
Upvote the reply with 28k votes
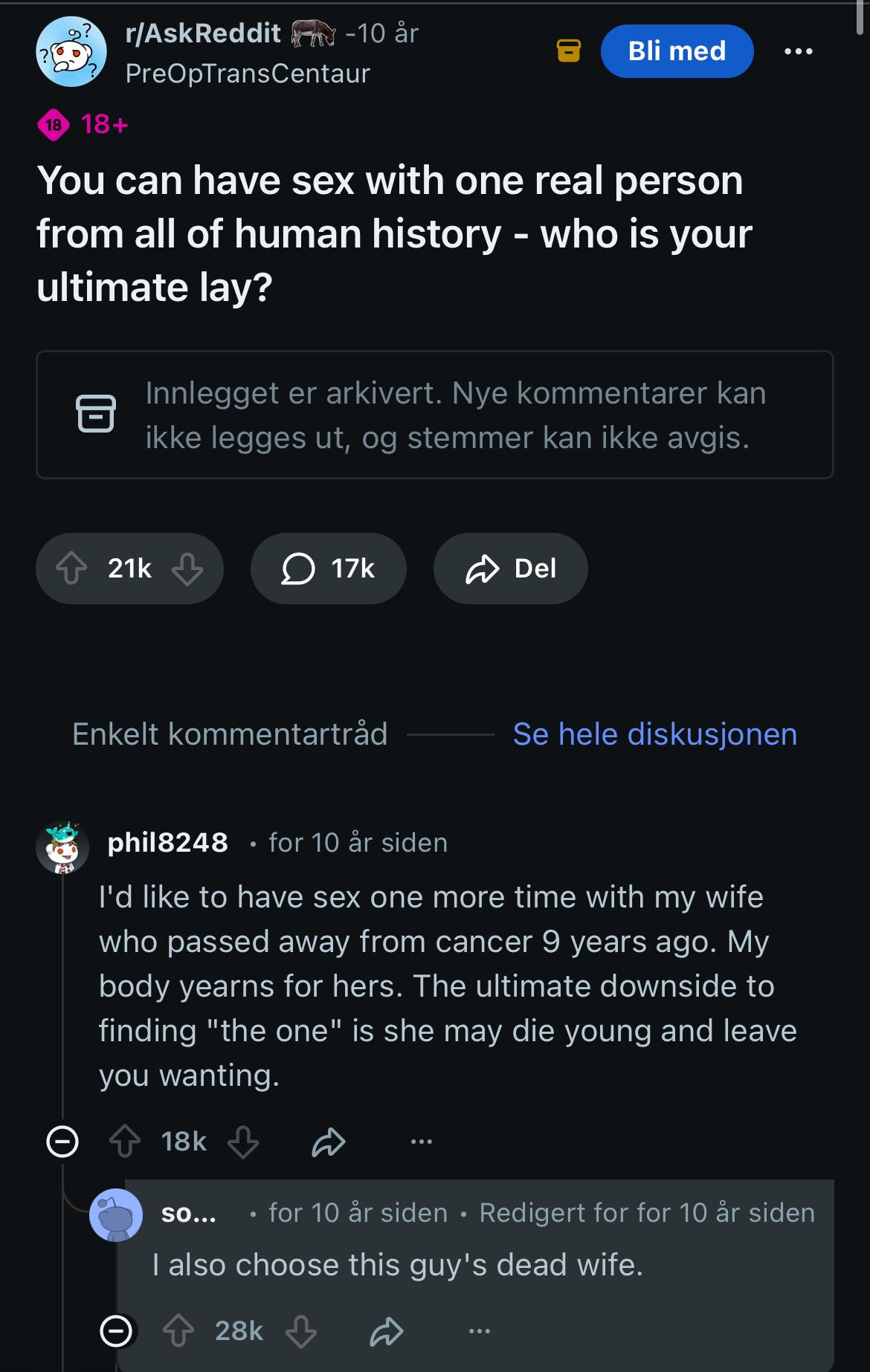[178, 1330]
